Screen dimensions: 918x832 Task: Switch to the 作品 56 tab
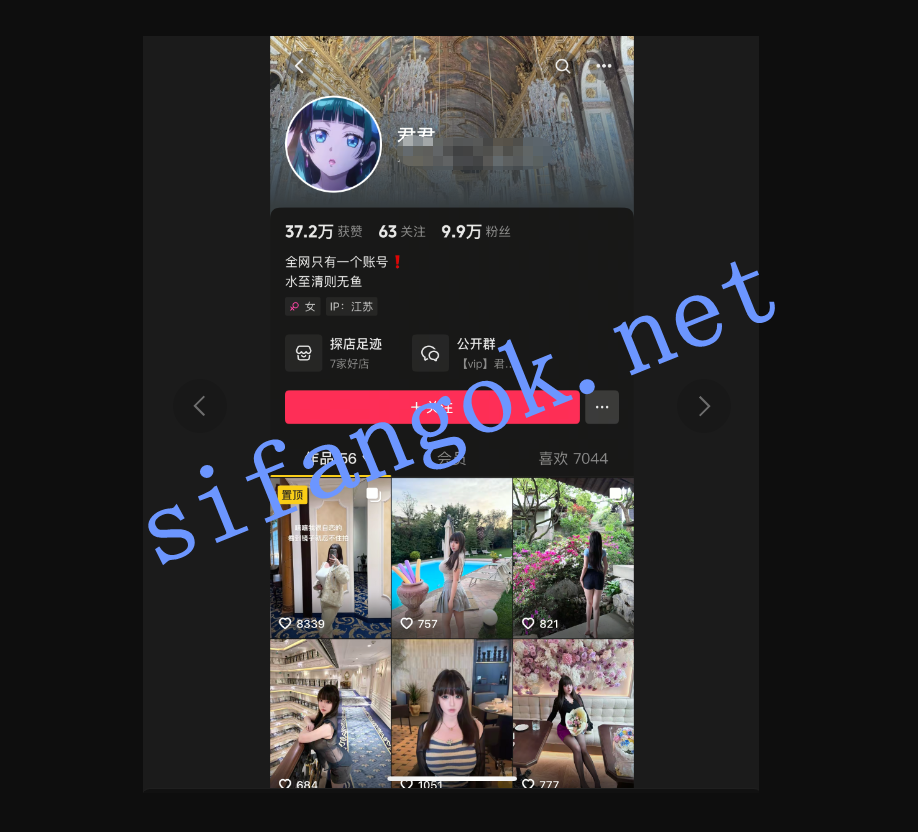(330, 459)
